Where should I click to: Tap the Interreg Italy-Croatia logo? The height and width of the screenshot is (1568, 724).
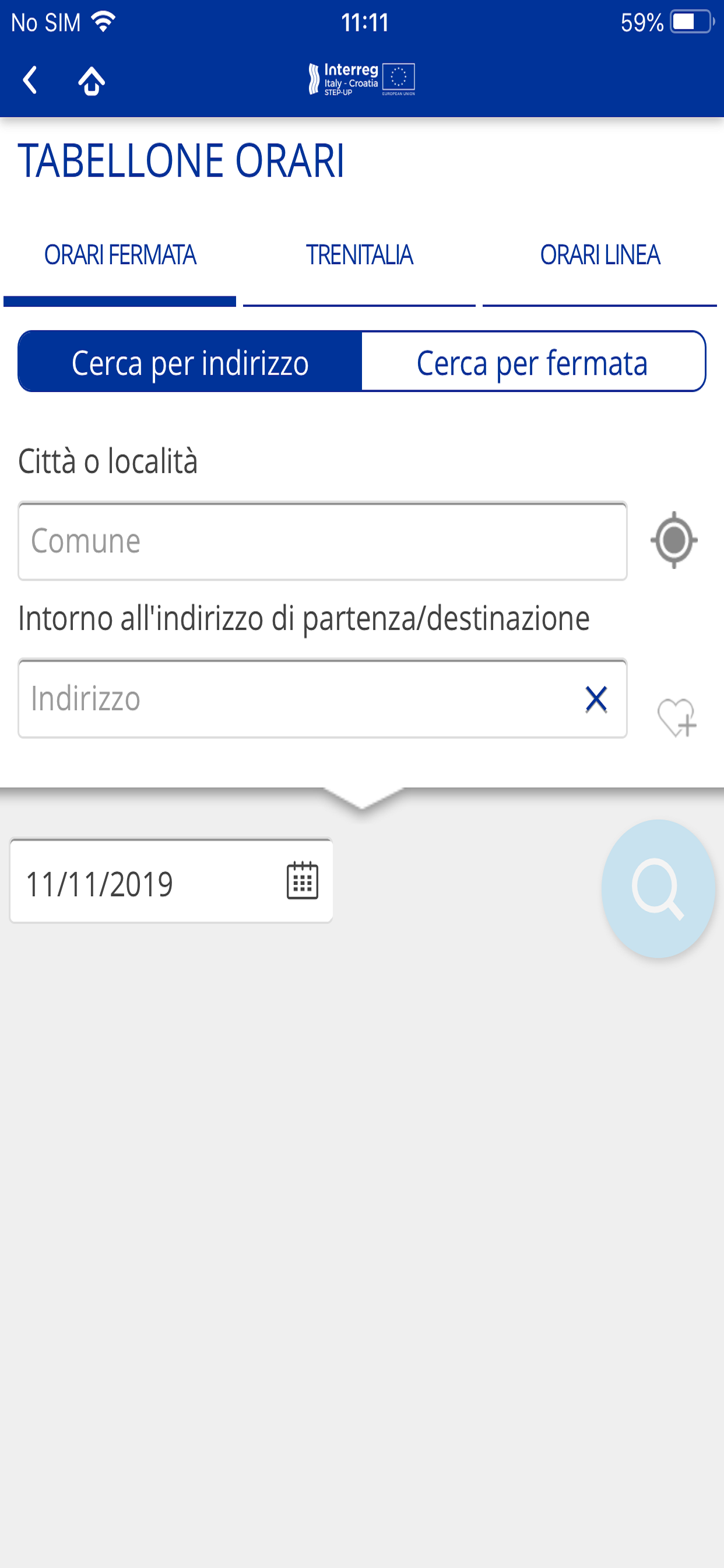[x=361, y=78]
